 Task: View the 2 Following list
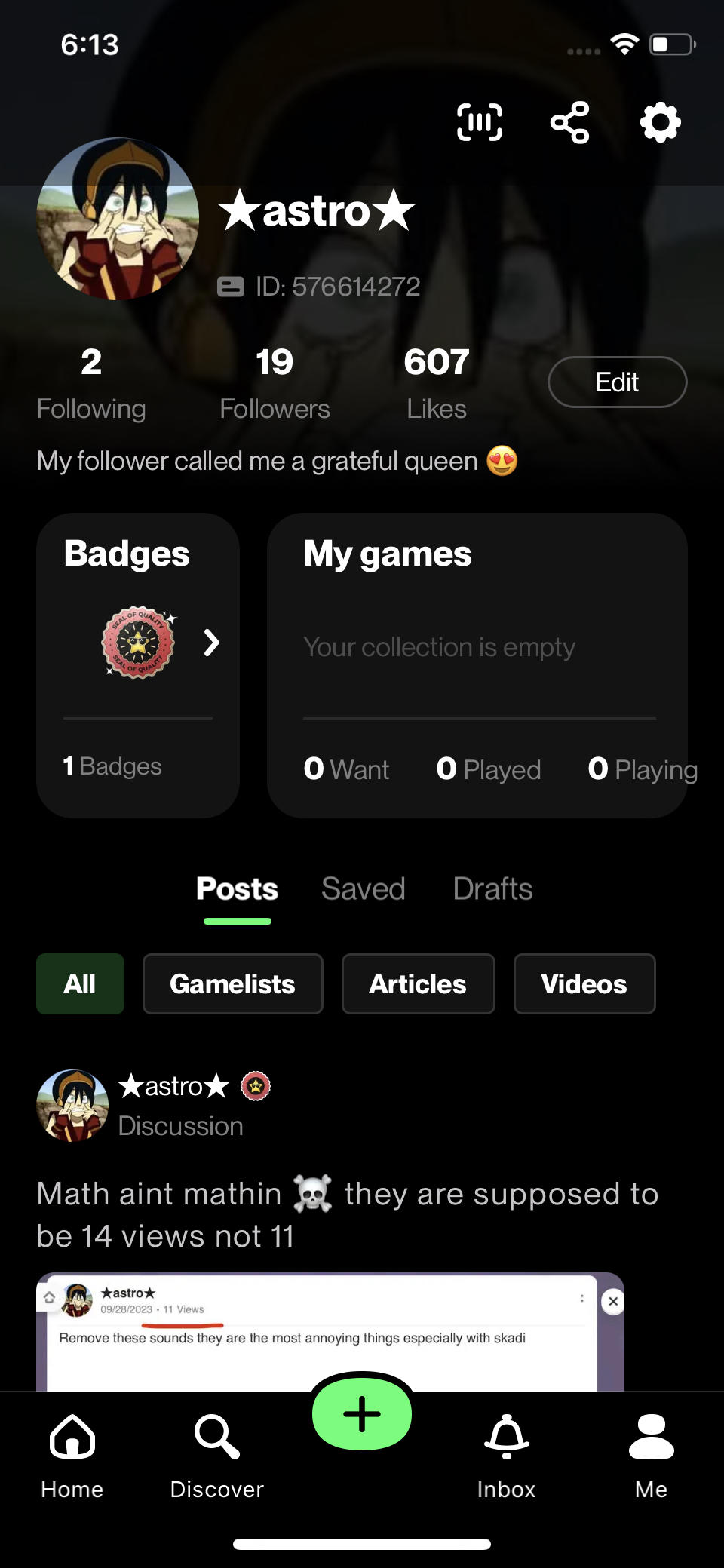click(x=91, y=382)
